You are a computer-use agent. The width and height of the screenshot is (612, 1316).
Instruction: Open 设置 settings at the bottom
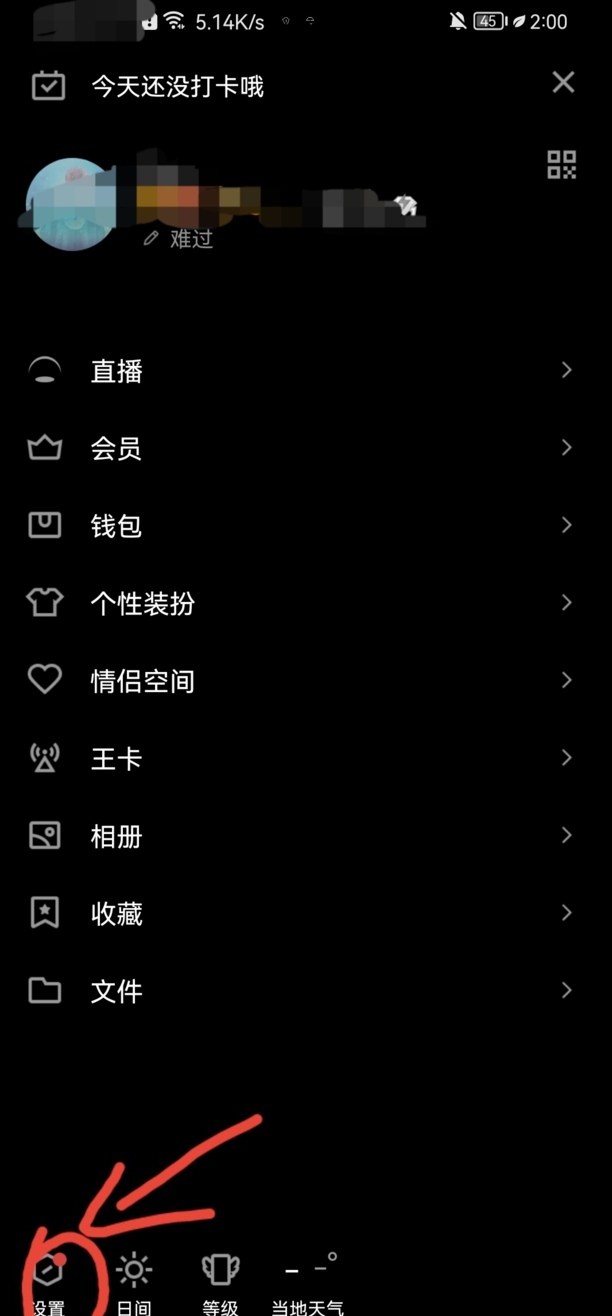pos(47,1284)
